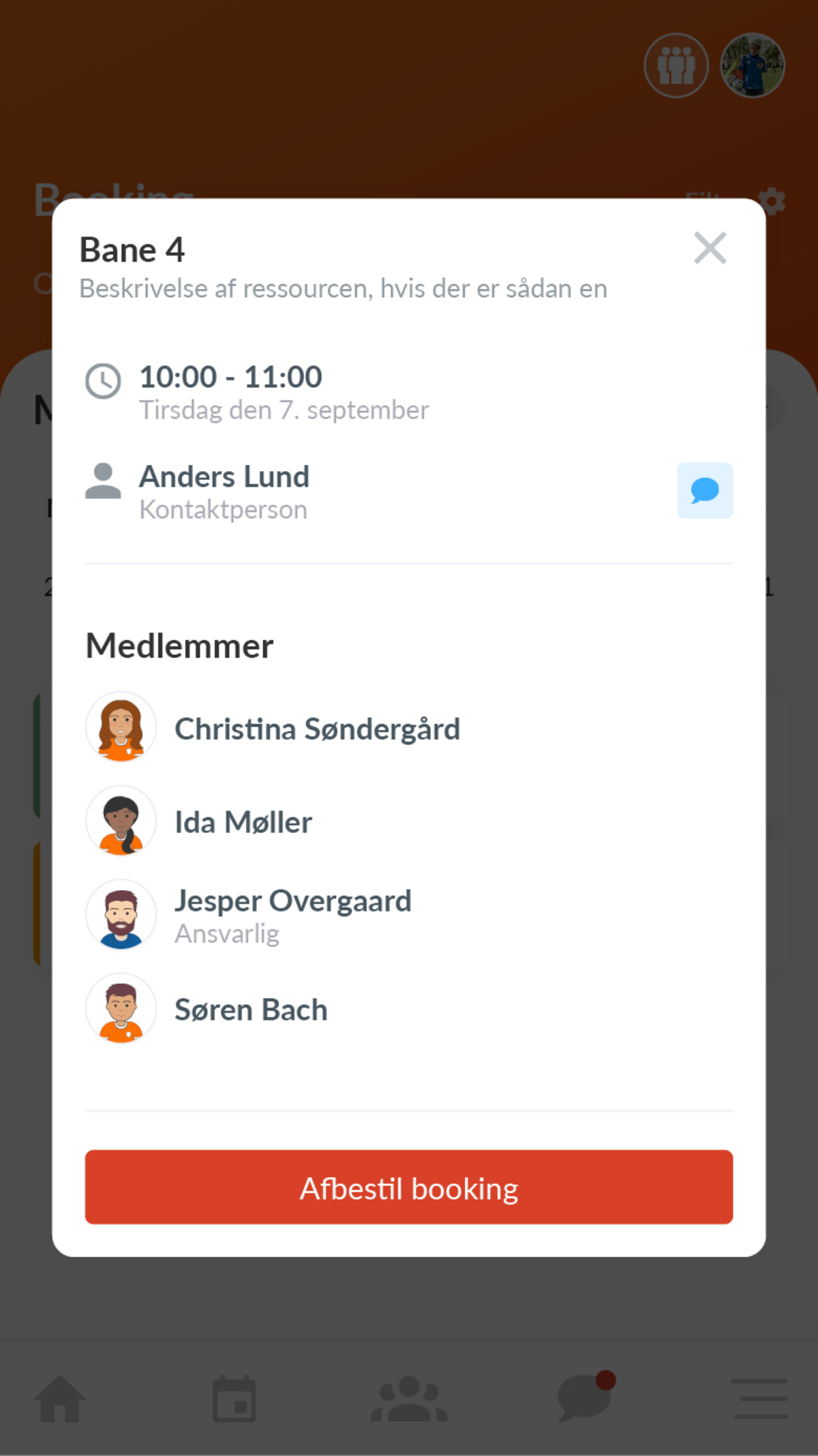View Jesper Overgaard's profile
The image size is (818, 1456).
point(409,915)
